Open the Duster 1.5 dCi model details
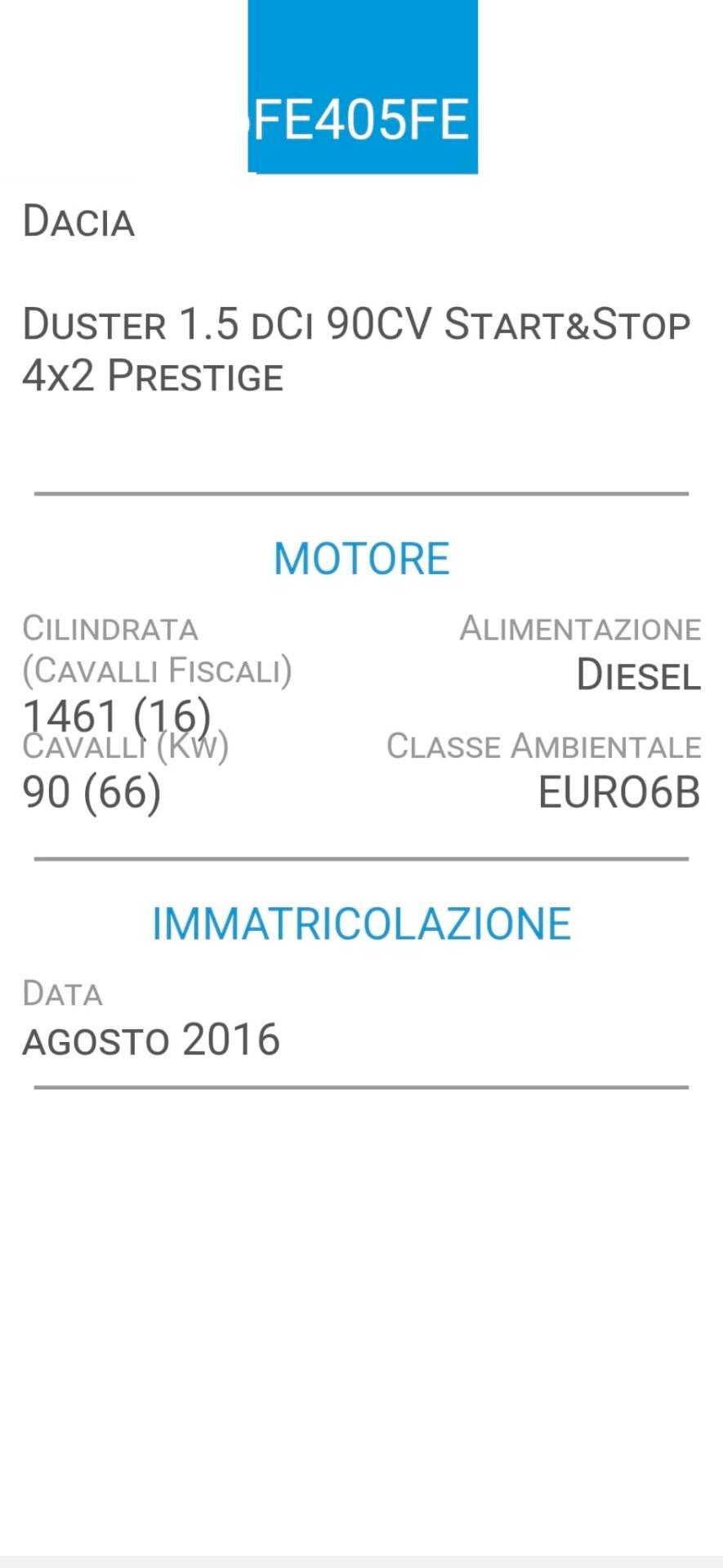723x1568 pixels. click(357, 350)
